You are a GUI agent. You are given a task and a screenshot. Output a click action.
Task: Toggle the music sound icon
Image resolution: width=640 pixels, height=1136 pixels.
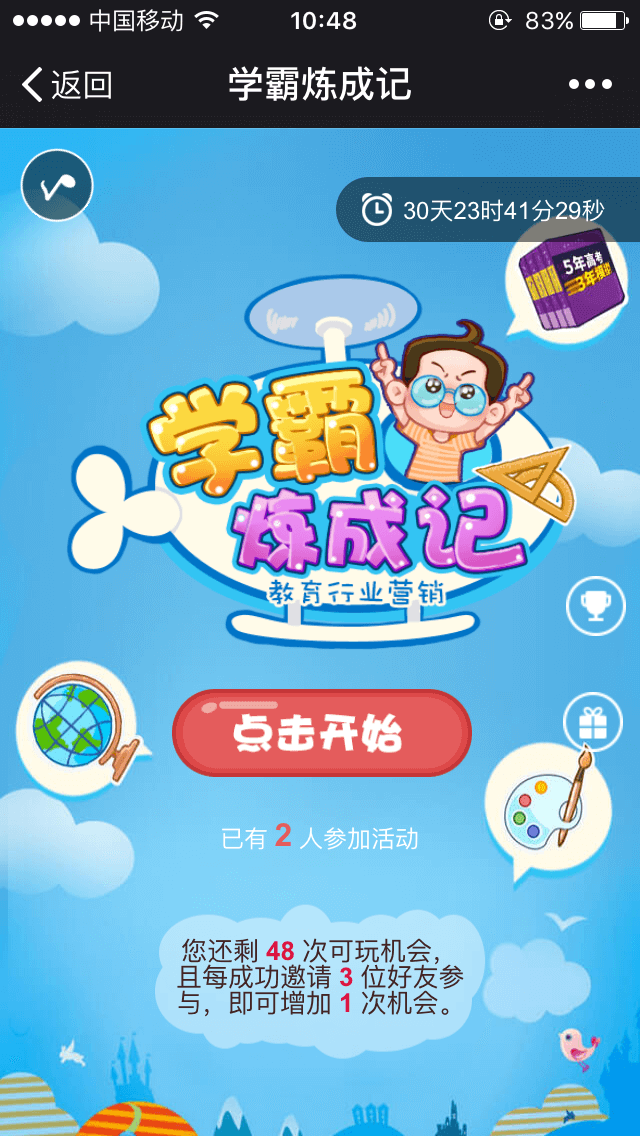pyautogui.click(x=57, y=186)
